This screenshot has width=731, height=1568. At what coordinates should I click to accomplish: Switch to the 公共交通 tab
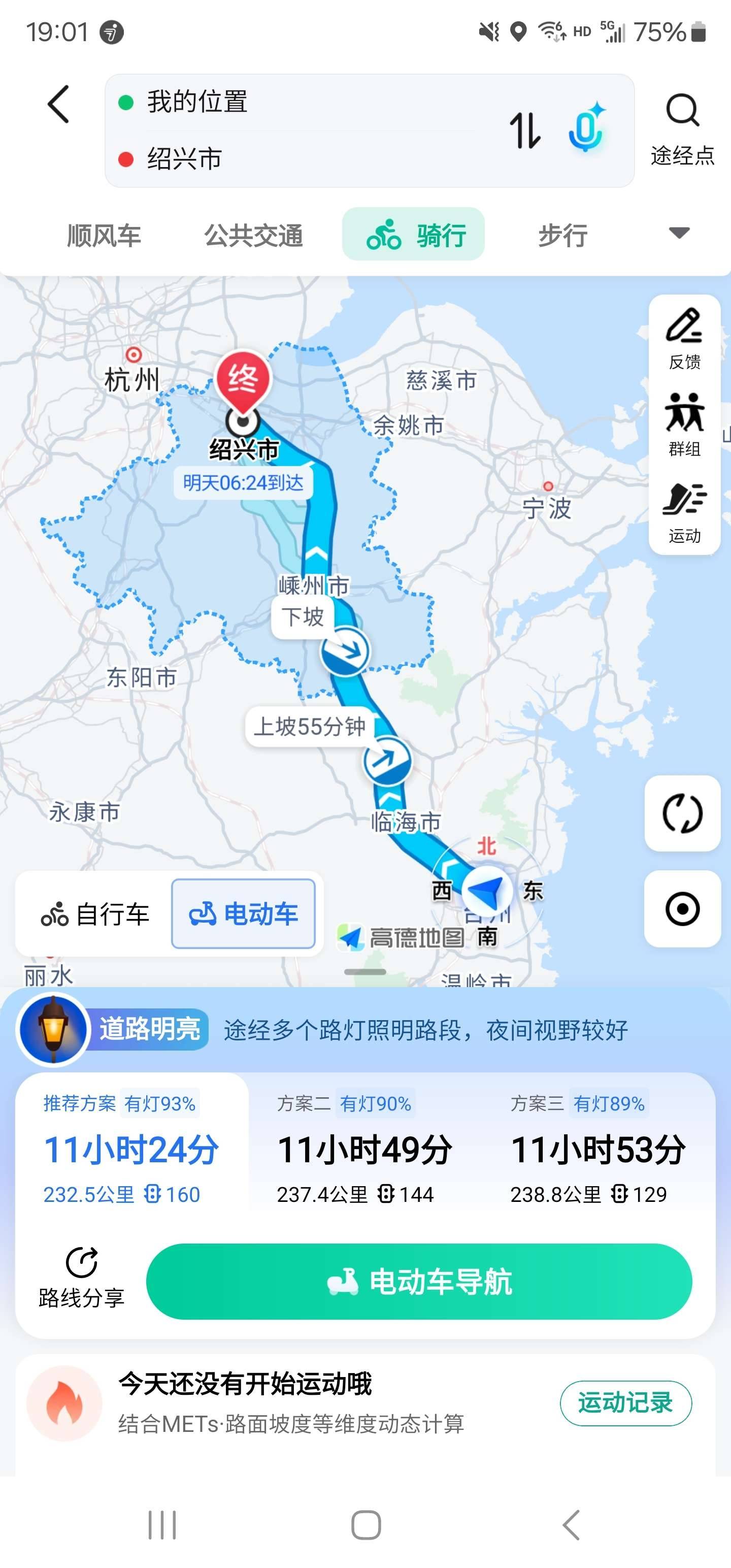pos(253,236)
